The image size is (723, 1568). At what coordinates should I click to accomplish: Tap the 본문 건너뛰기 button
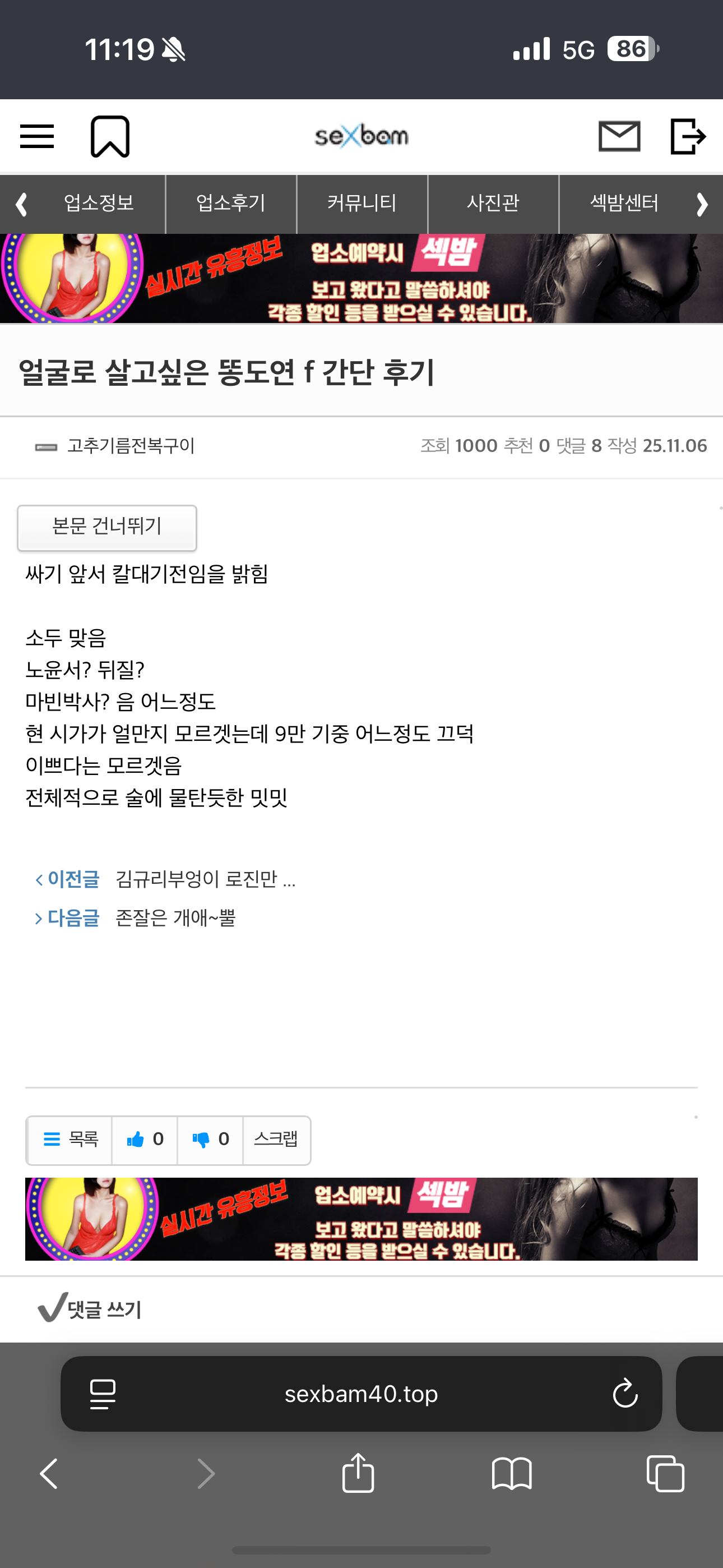107,527
